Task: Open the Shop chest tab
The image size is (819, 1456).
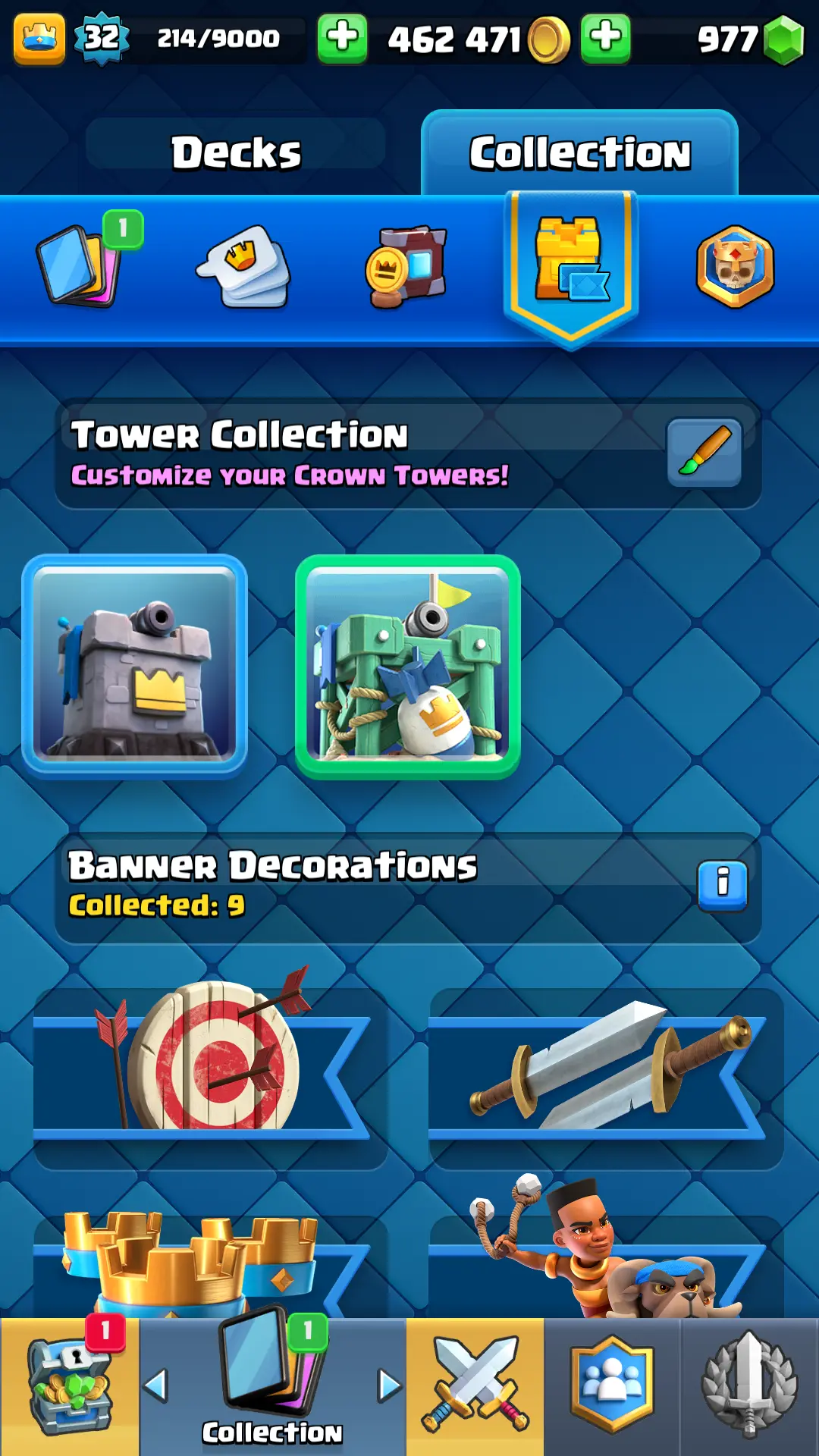Action: (69, 1387)
